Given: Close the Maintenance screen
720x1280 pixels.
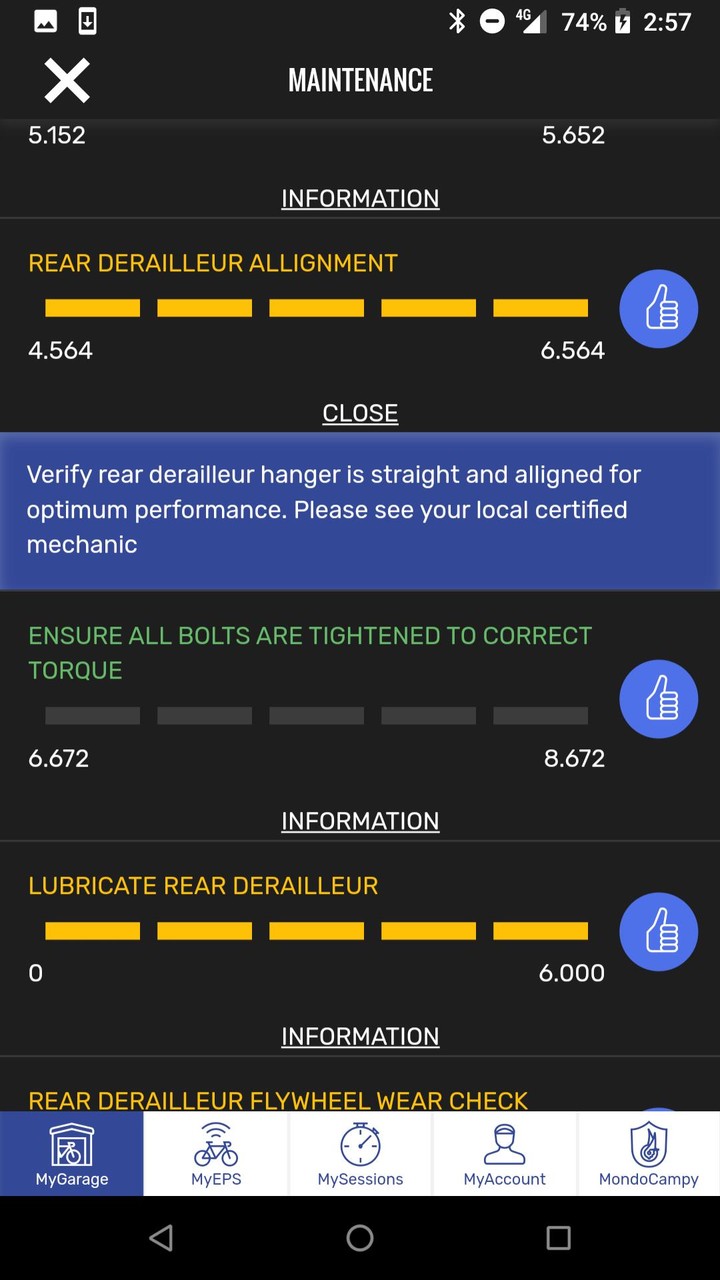Looking at the screenshot, I should pyautogui.click(x=67, y=80).
